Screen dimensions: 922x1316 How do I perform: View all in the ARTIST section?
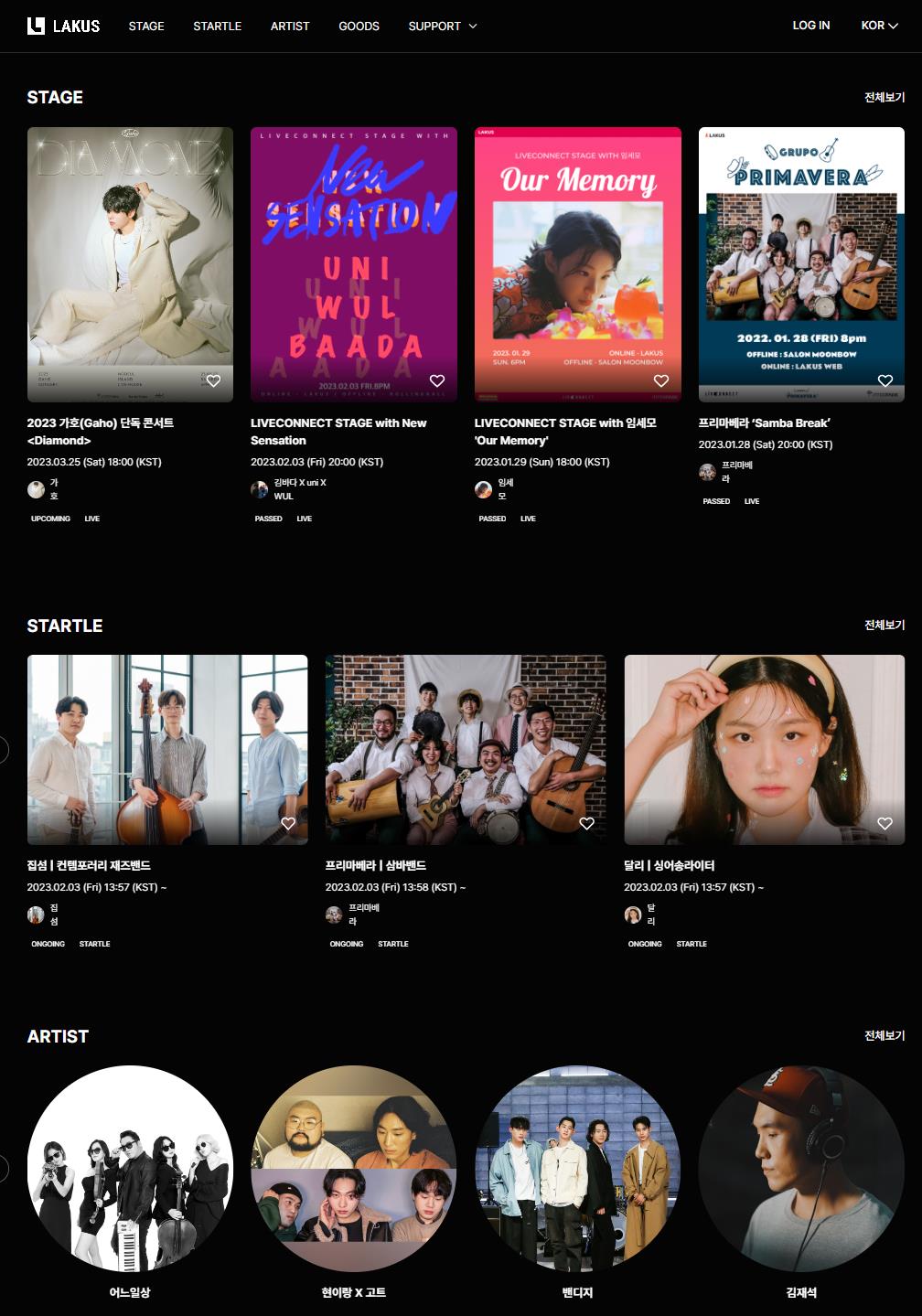click(x=884, y=1035)
